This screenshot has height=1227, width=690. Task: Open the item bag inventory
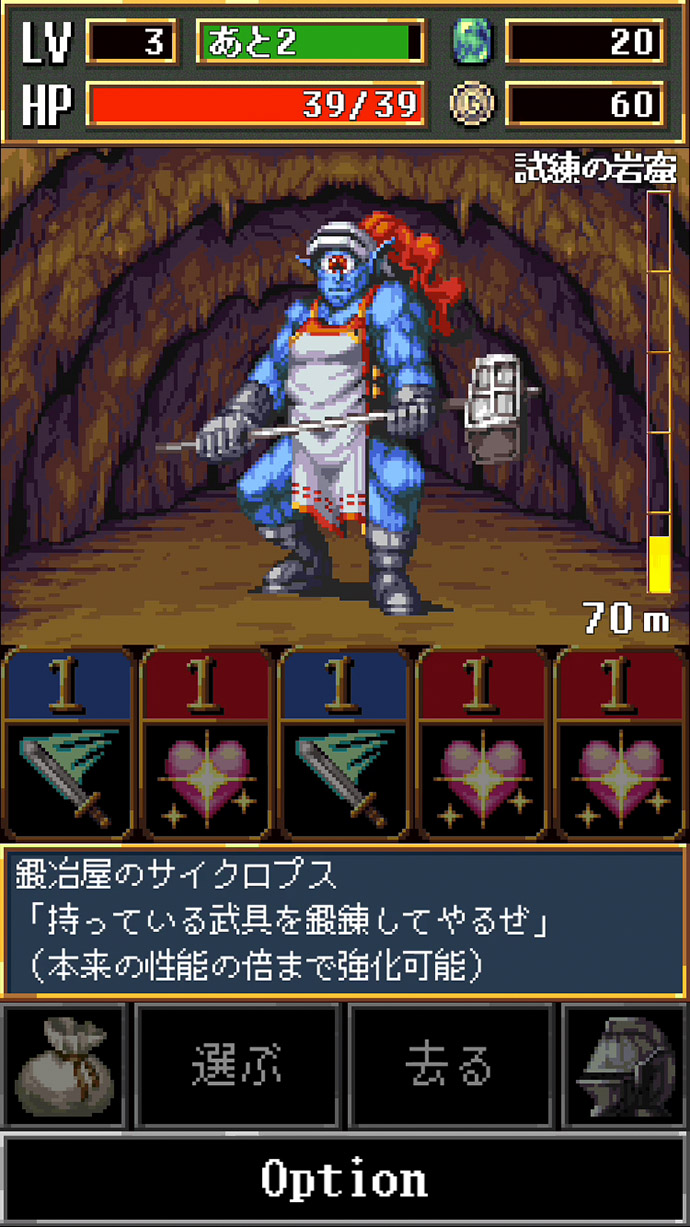click(x=64, y=1066)
